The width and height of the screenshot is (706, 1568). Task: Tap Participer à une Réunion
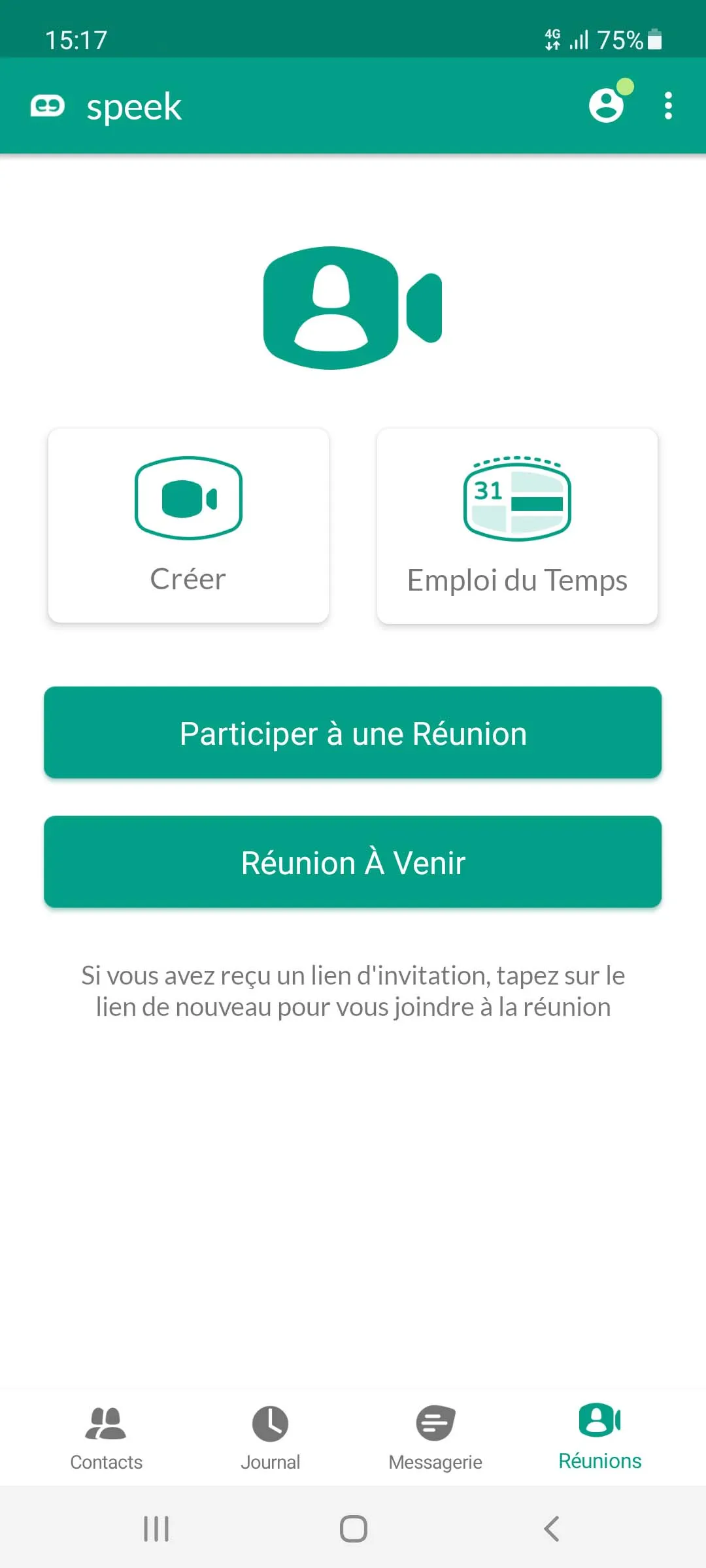[353, 733]
